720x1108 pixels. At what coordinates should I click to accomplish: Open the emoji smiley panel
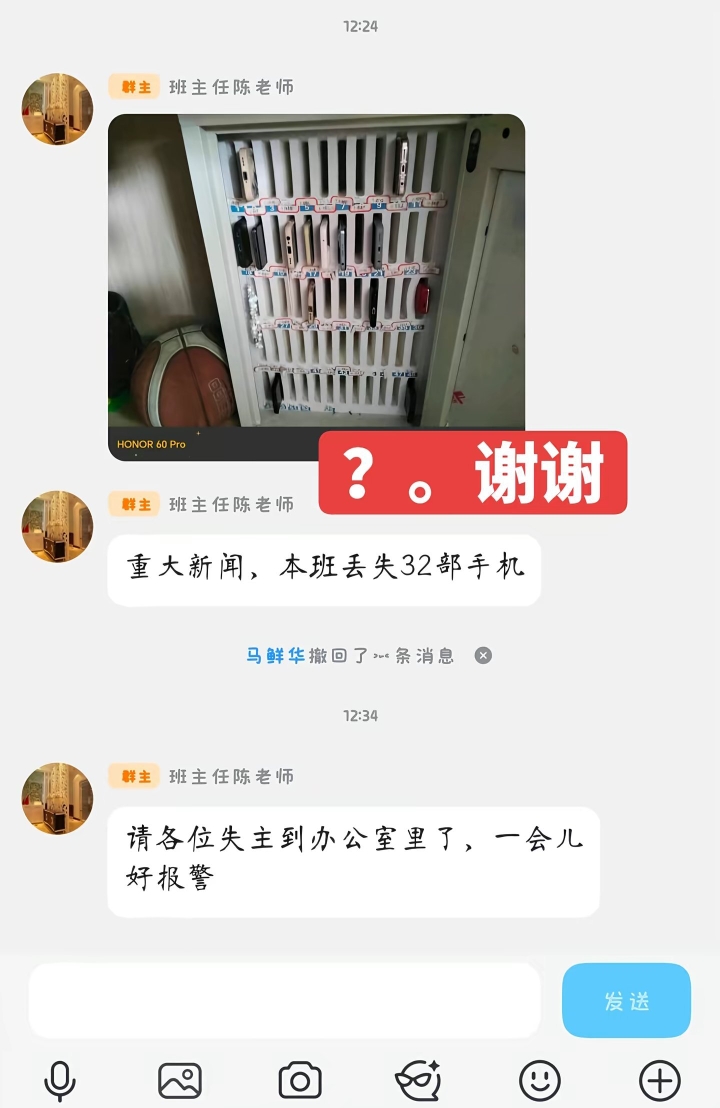[540, 1081]
